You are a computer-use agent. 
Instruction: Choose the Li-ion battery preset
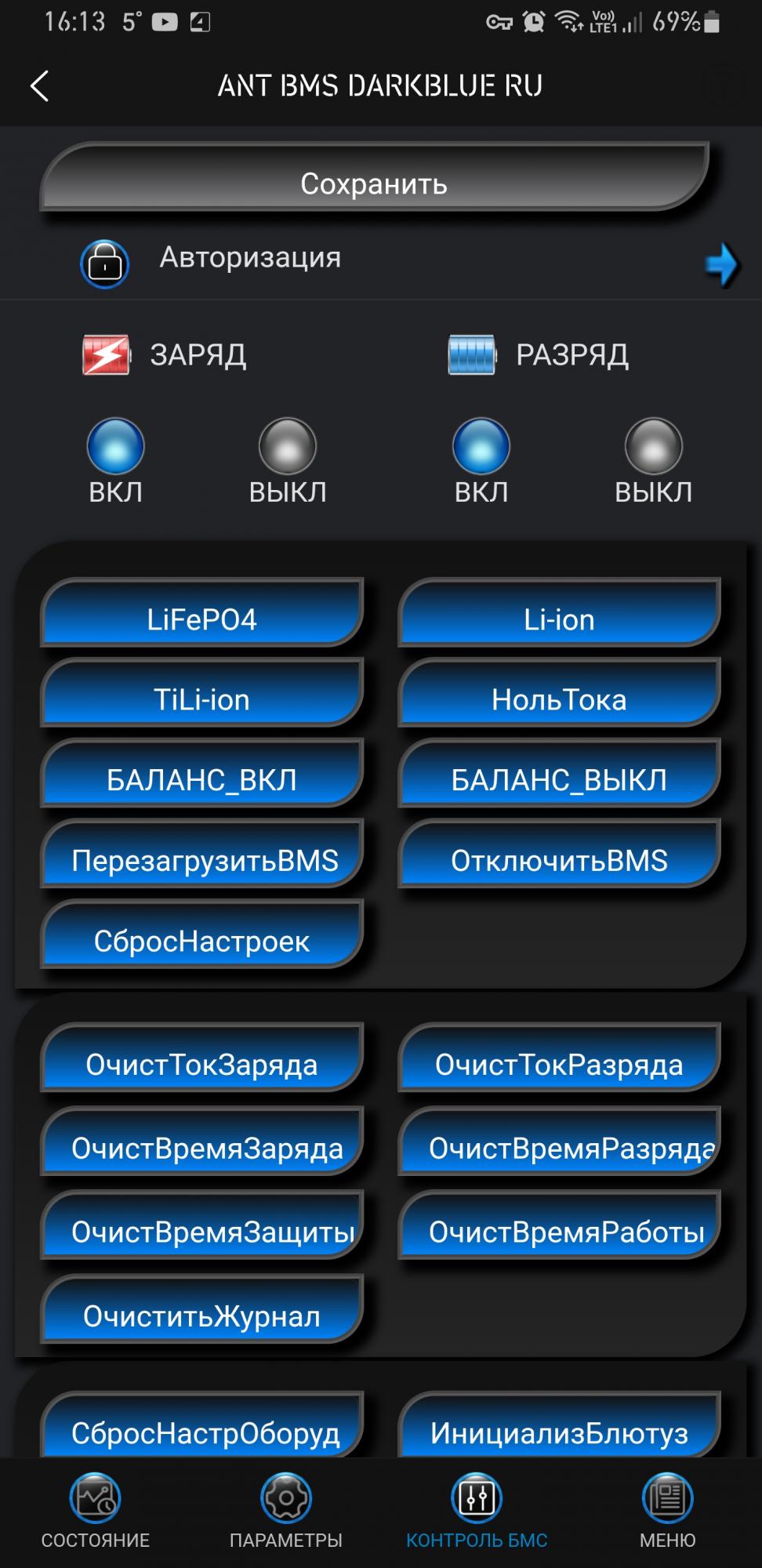(x=559, y=613)
